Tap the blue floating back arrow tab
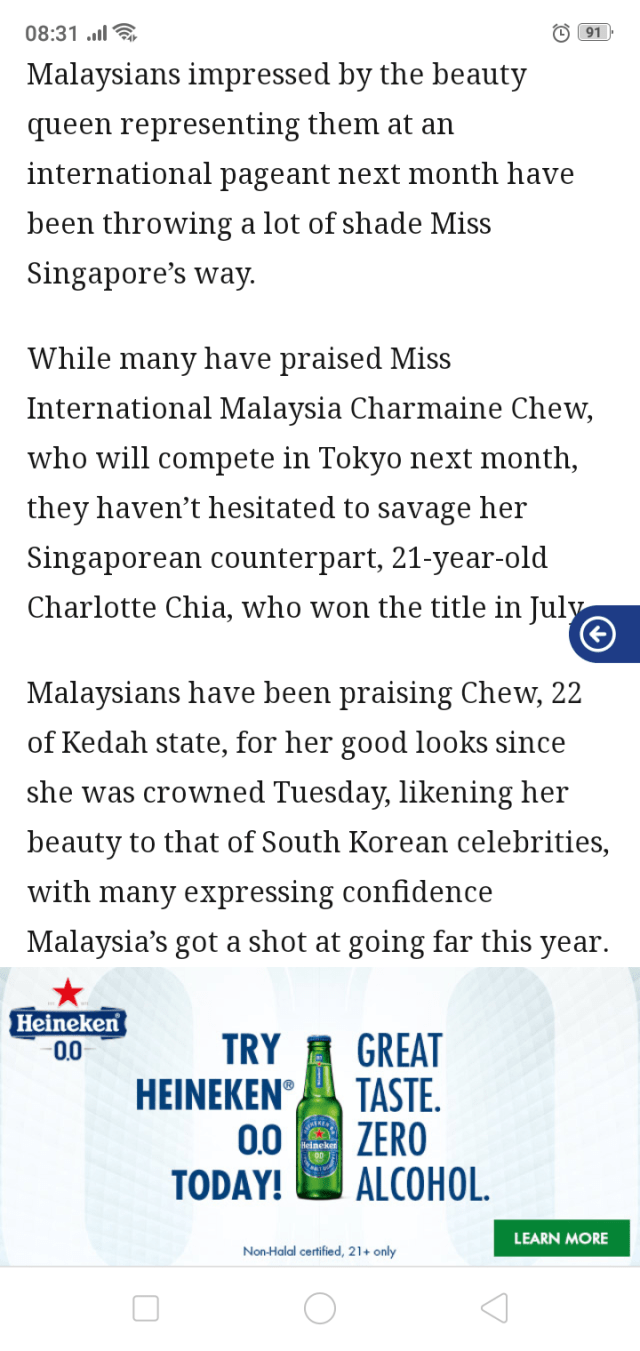The image size is (640, 1351). 600,634
